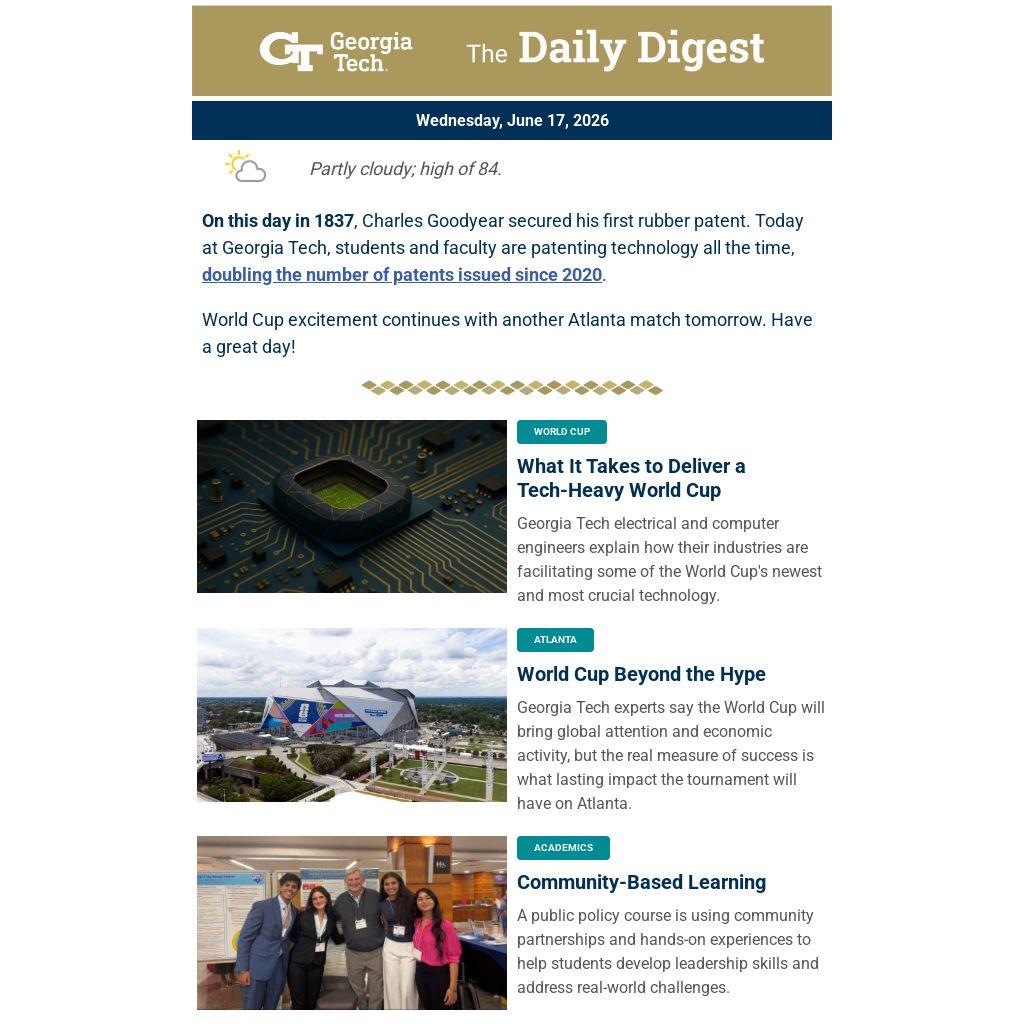This screenshot has height=1024, width=1024.
Task: Open the doubling patents issued since 2020 link
Action: click(402, 275)
